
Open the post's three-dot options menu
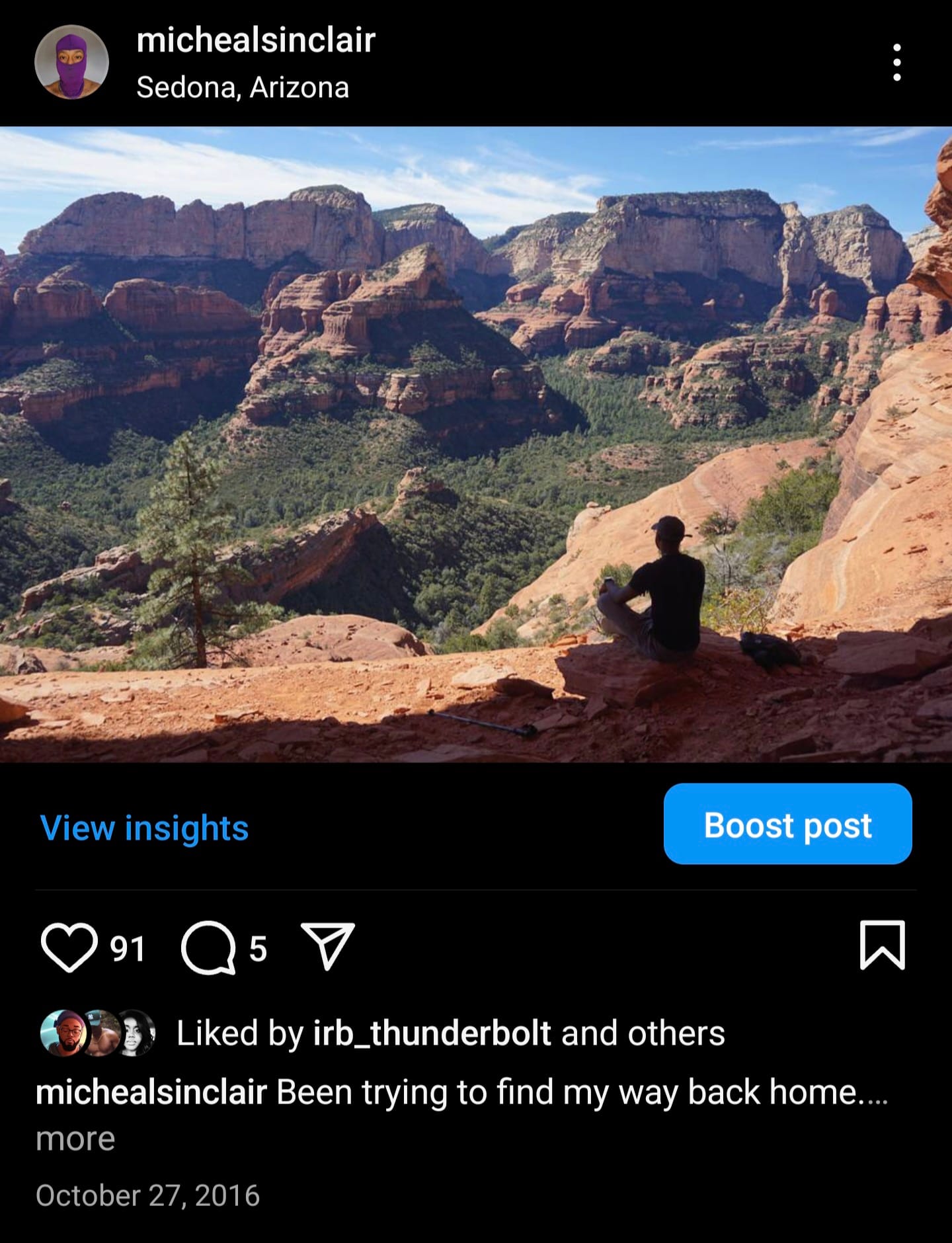pos(896,63)
